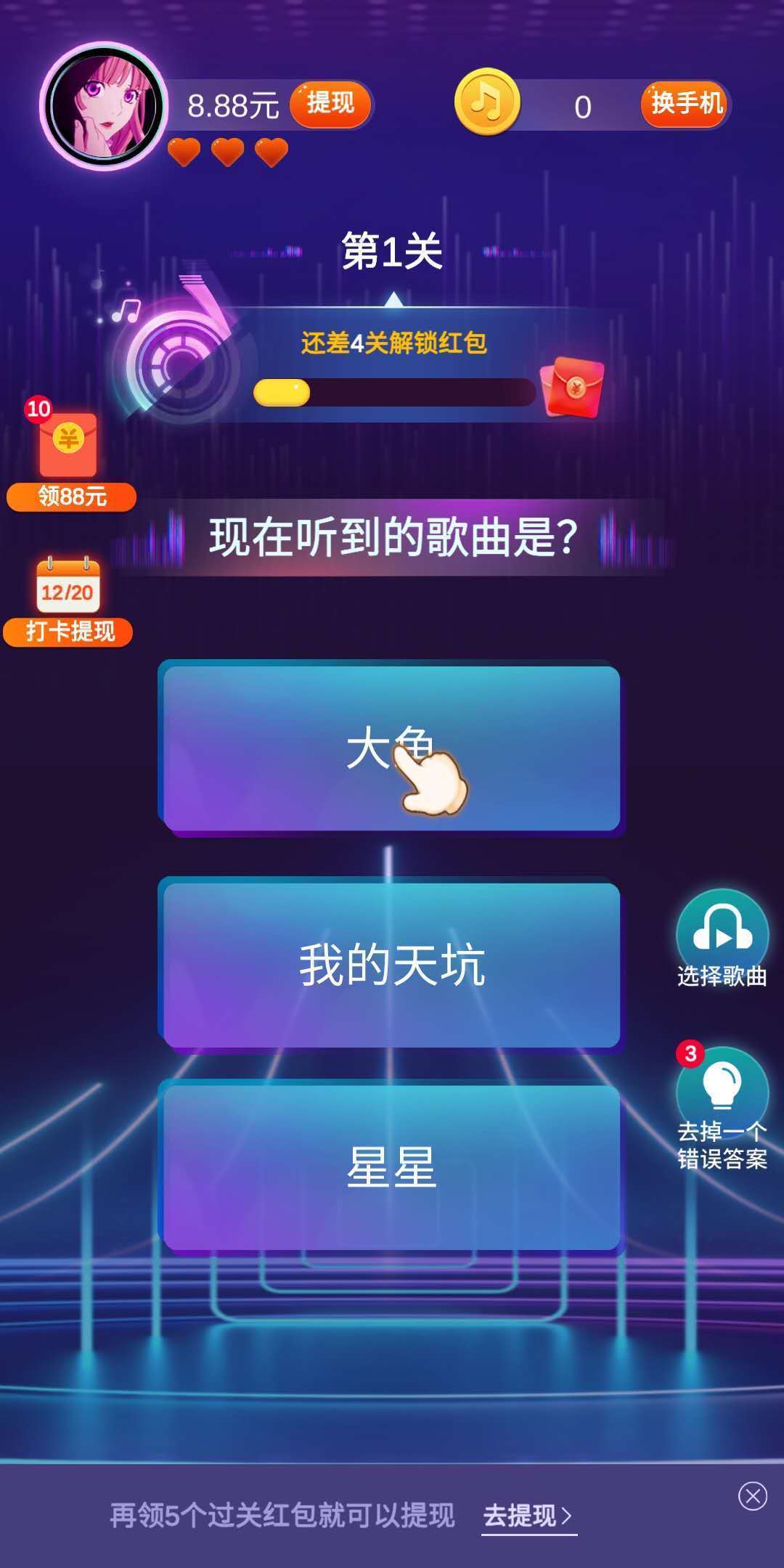Choose 星星 as the answer
Viewport: 784px width, 1568px height.
pos(391,1167)
